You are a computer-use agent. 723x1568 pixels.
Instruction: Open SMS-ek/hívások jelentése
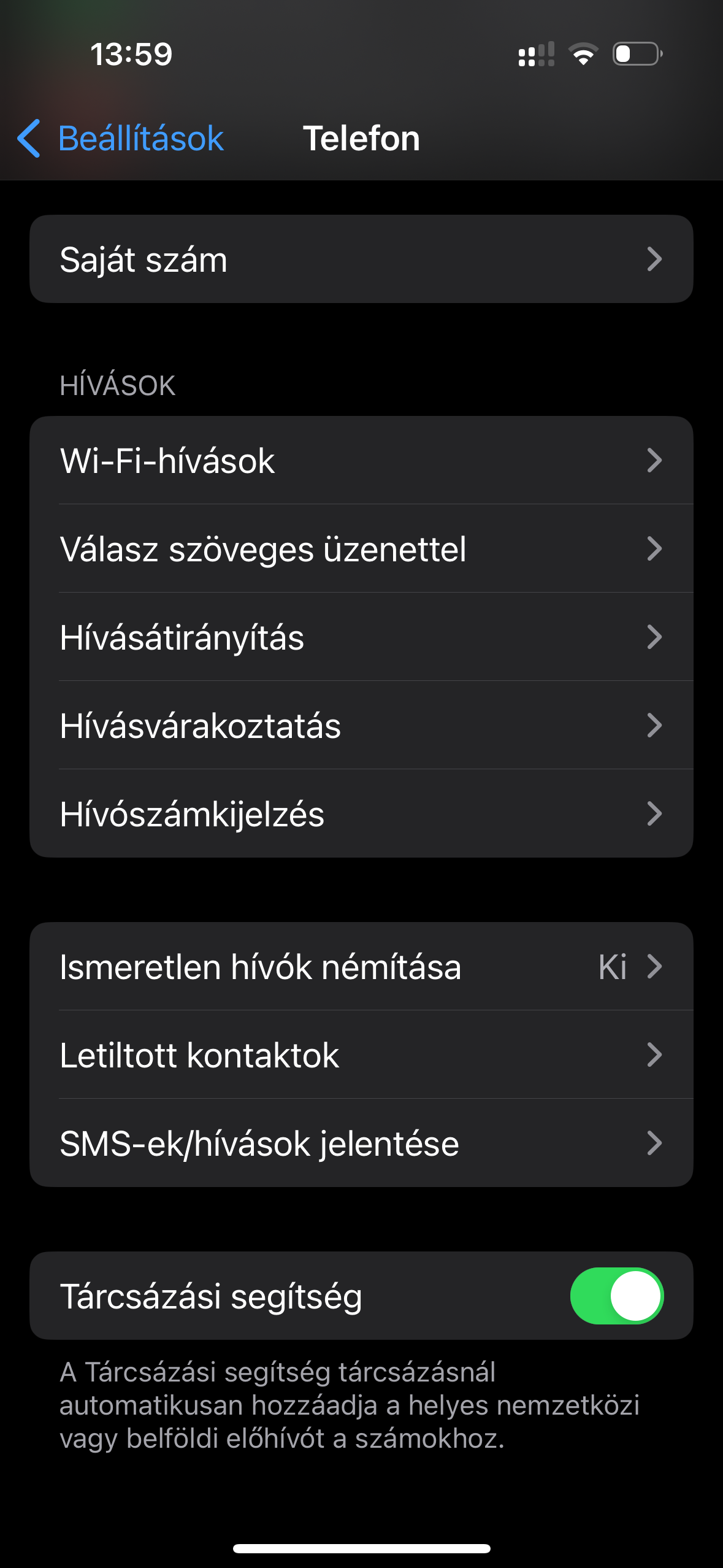pos(361,1143)
